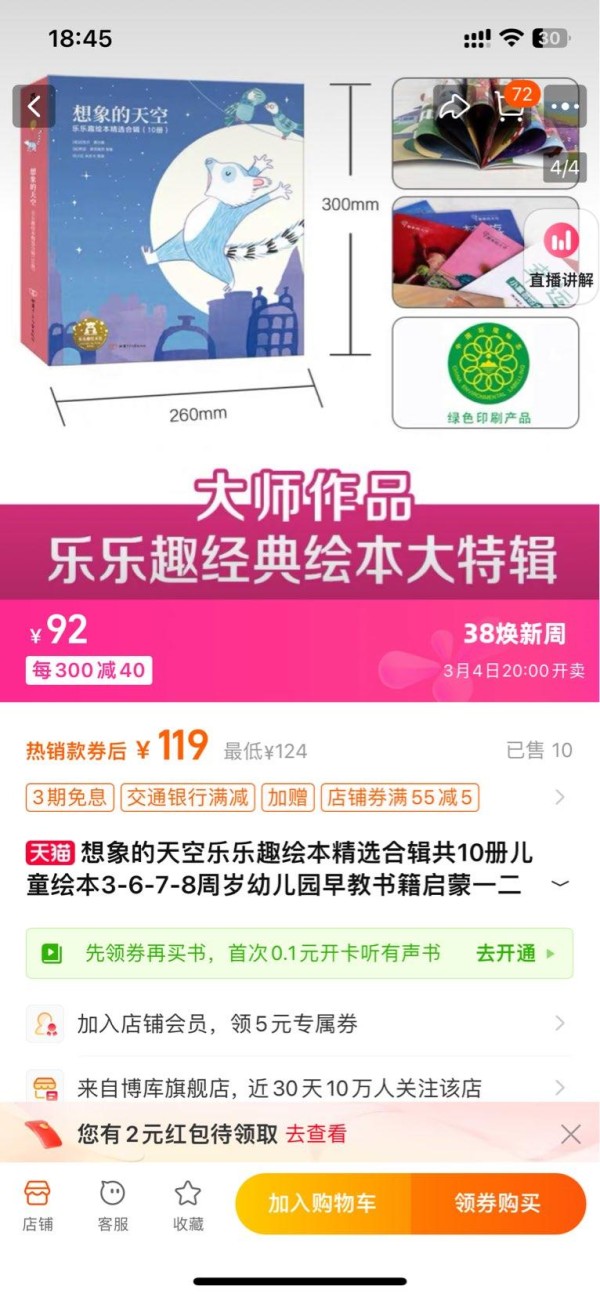
Task: Add this item to 收藏 favorites
Action: (188, 1204)
